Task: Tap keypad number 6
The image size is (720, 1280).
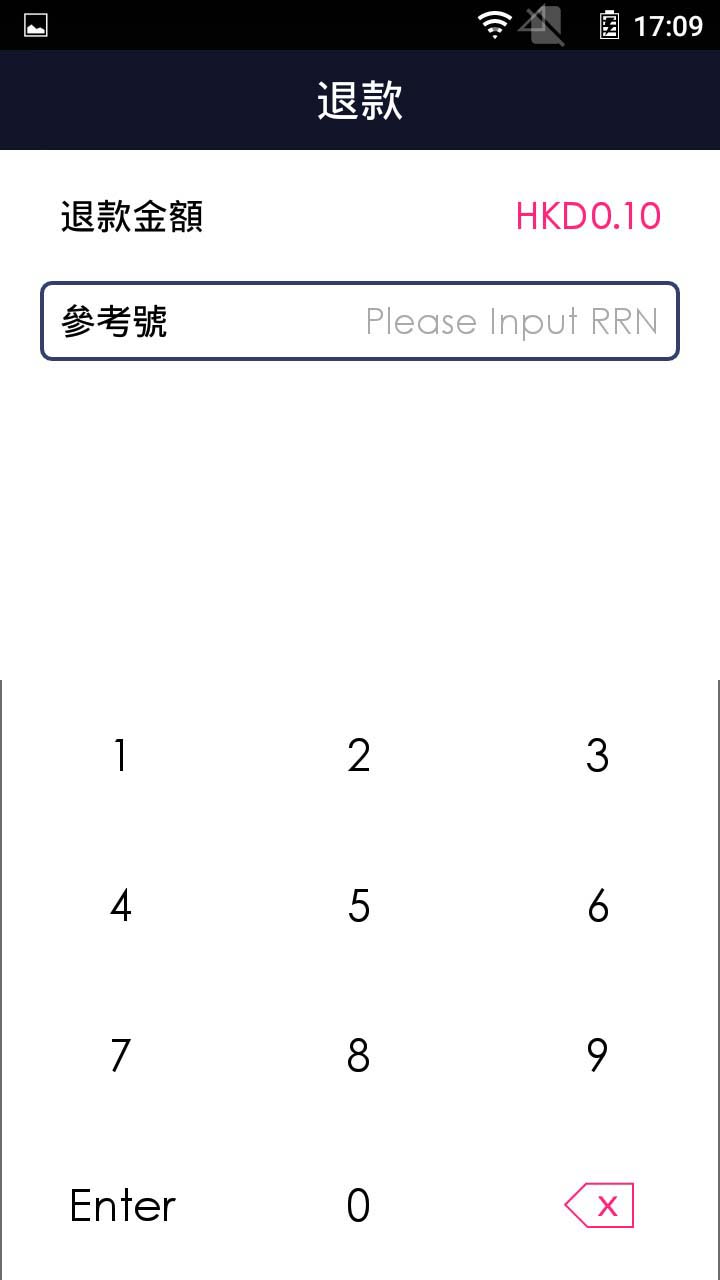Action: point(598,906)
